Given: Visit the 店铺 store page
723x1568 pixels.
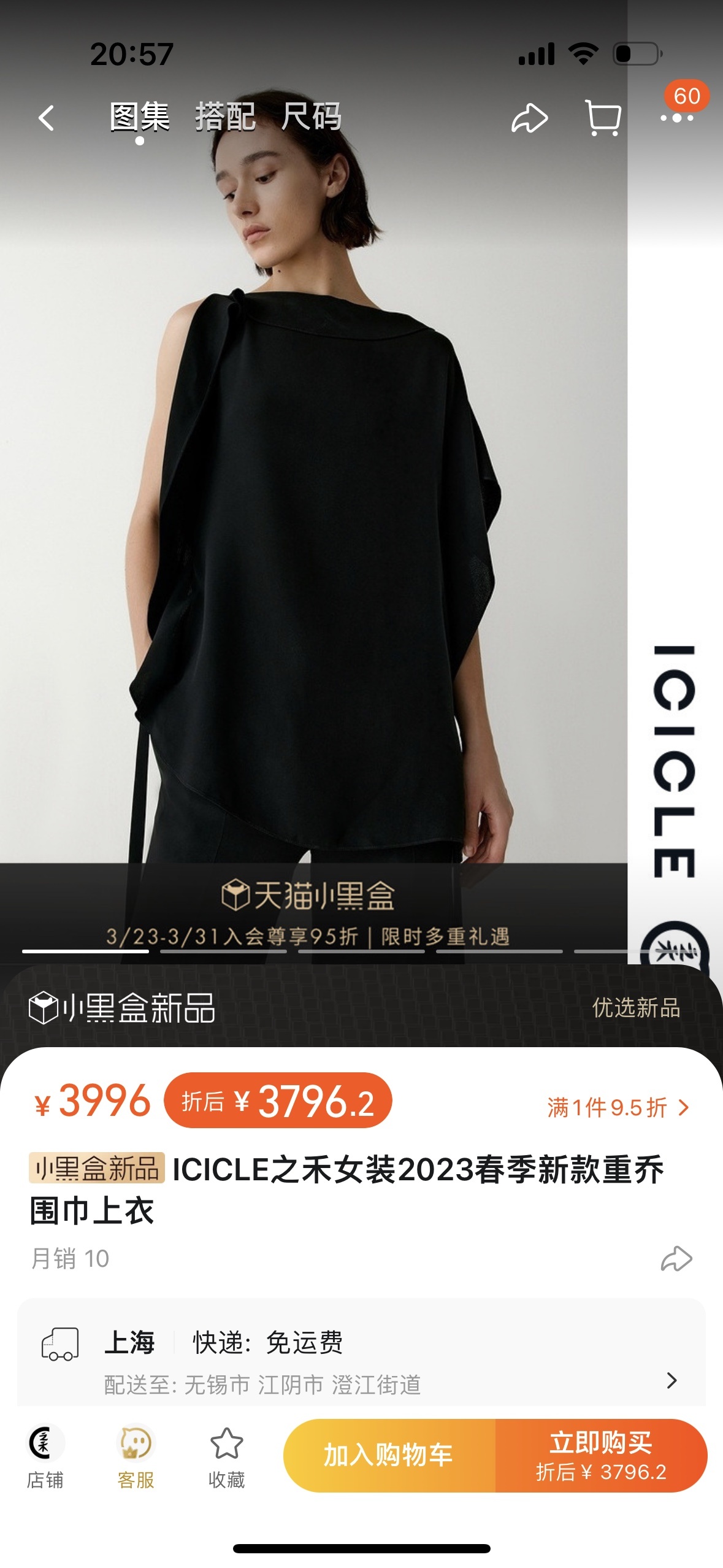Looking at the screenshot, I should point(45,1456).
